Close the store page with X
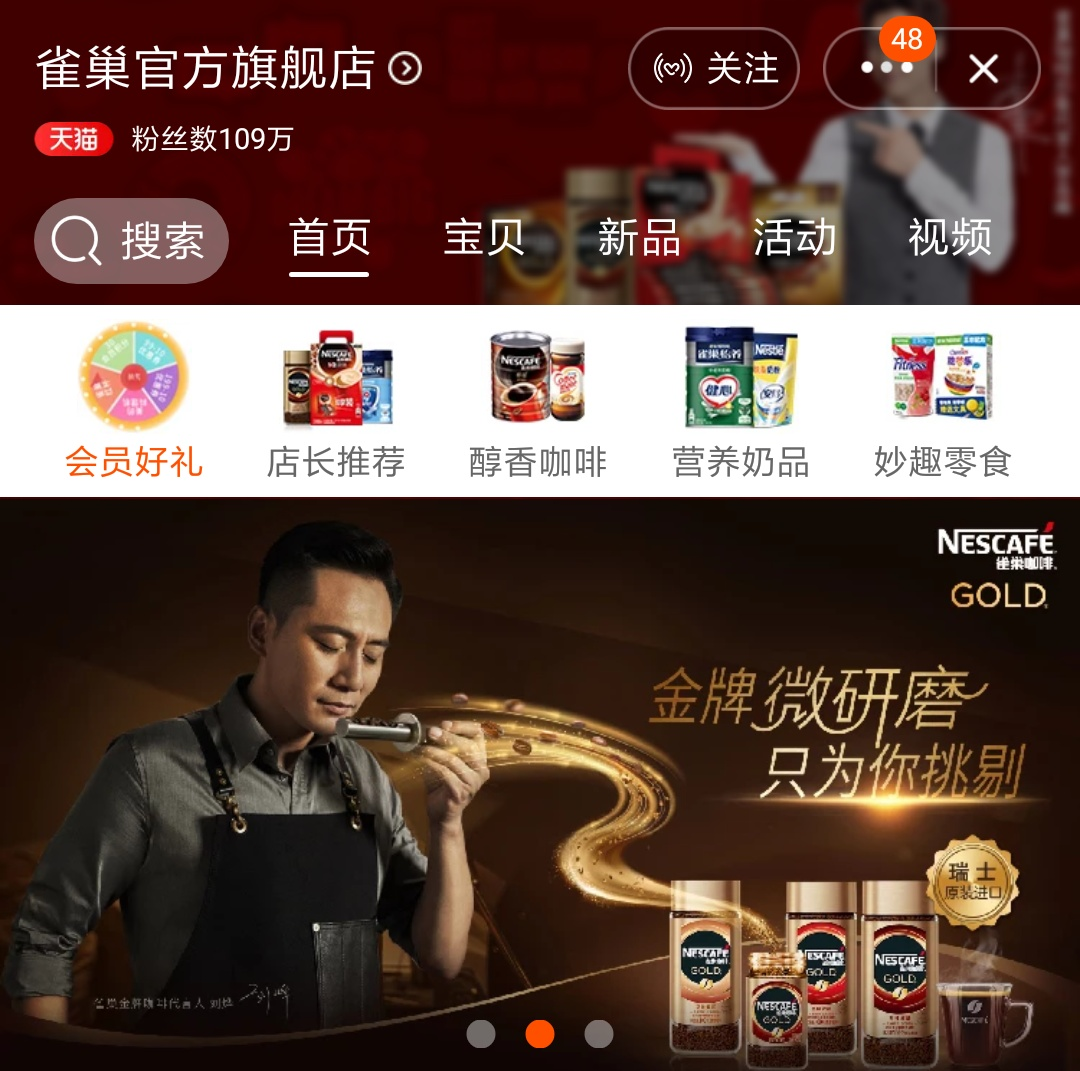1080x1071 pixels. point(984,69)
